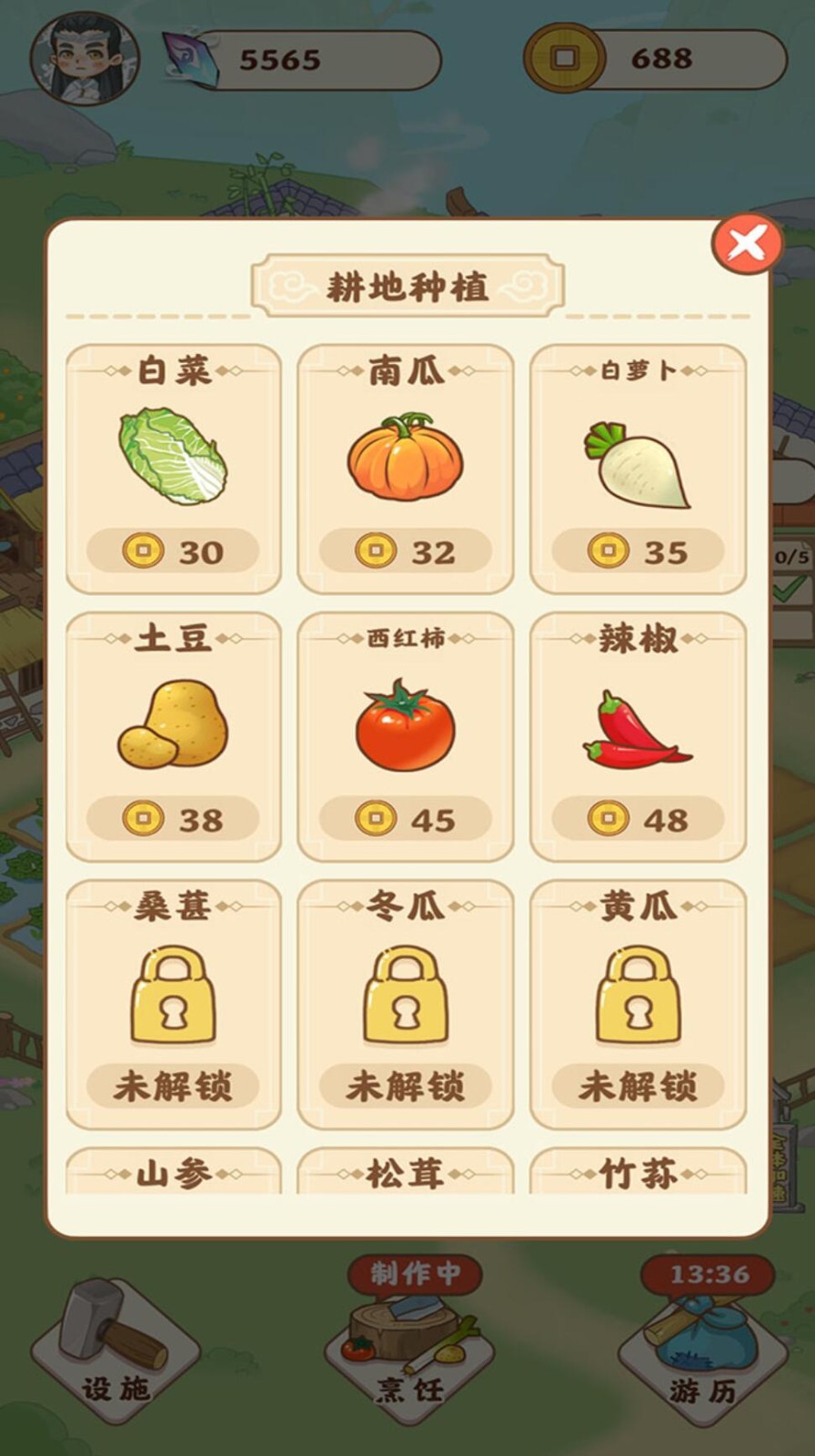
Task: Select the 辣椒 chili pepper crop
Action: click(639, 728)
